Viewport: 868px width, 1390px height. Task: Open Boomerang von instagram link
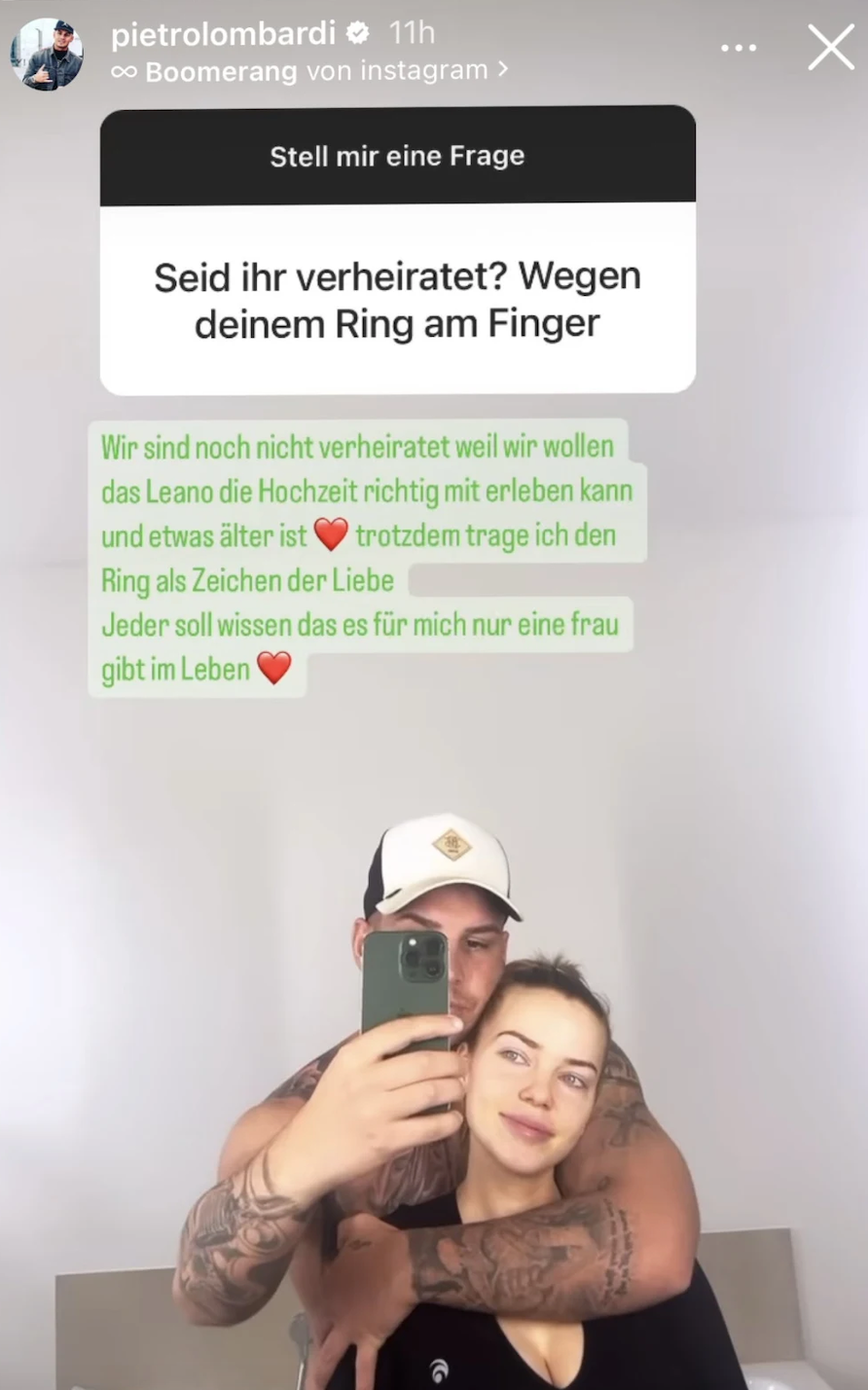[309, 71]
